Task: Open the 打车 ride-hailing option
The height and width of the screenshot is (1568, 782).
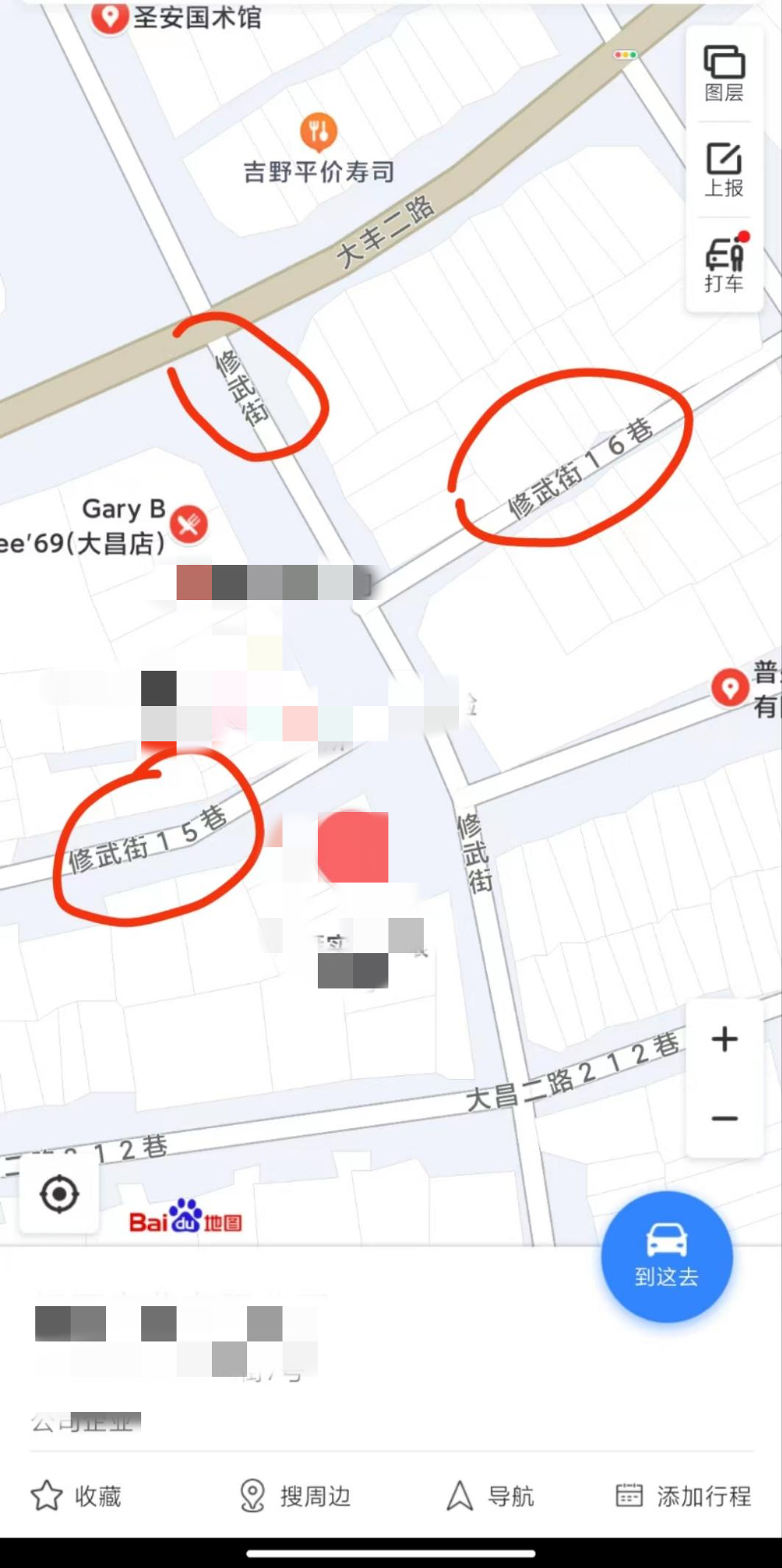Action: [x=724, y=265]
